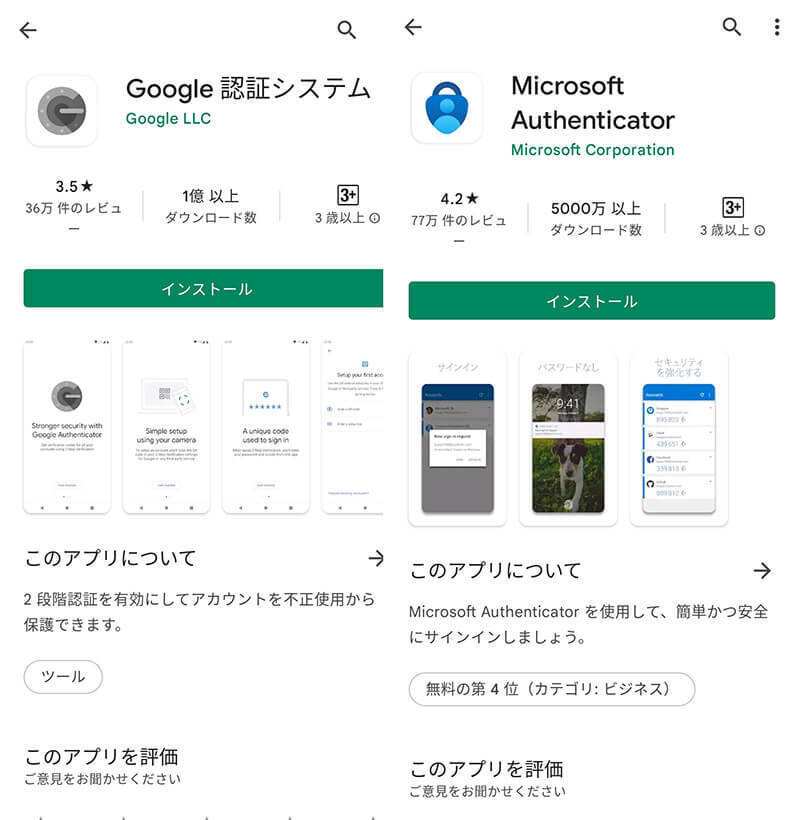Open the Google LLC developer page
This screenshot has width=800, height=820.
168,118
